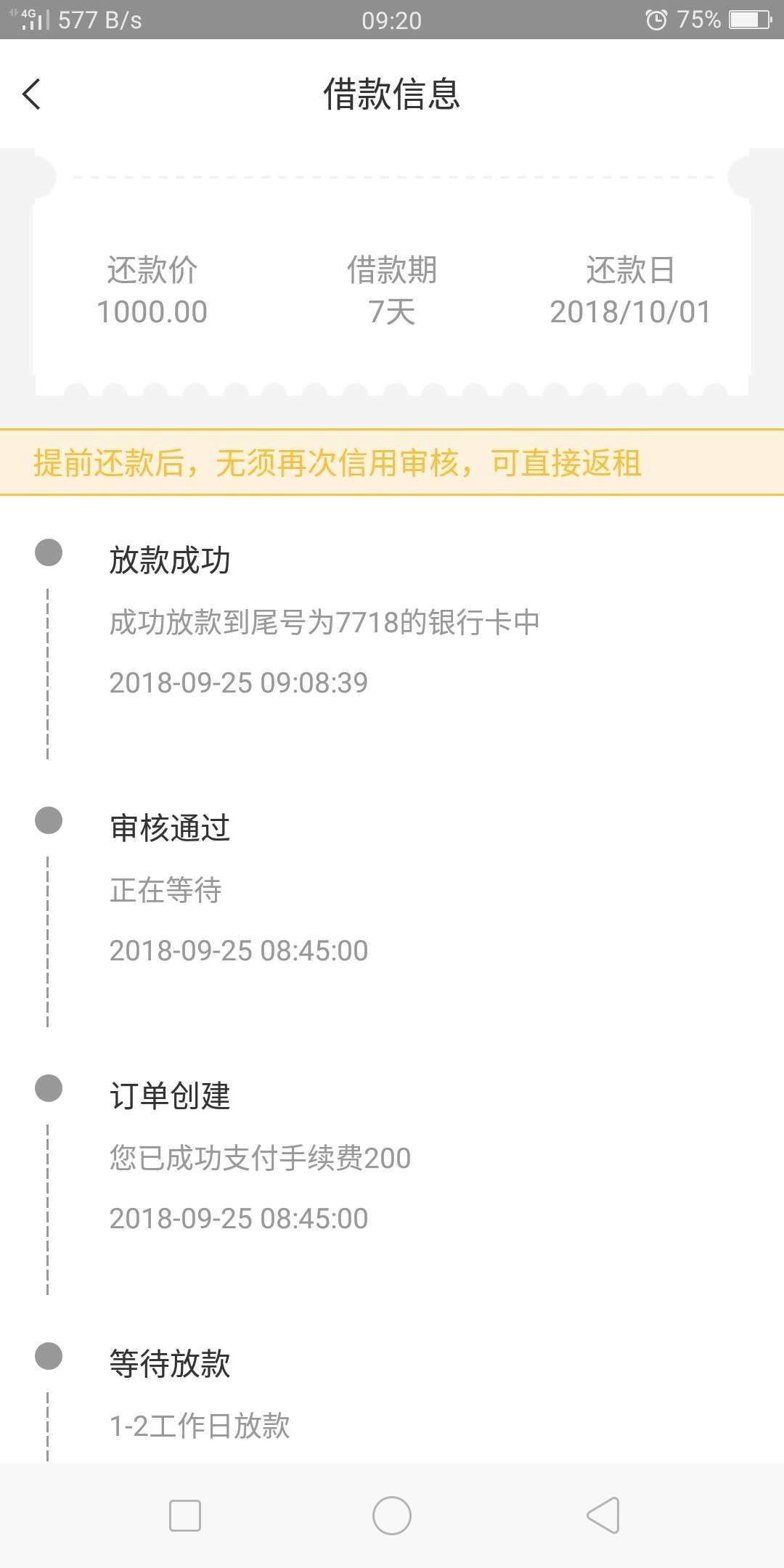Tap the system back button
The width and height of the screenshot is (784, 1568).
(603, 1516)
